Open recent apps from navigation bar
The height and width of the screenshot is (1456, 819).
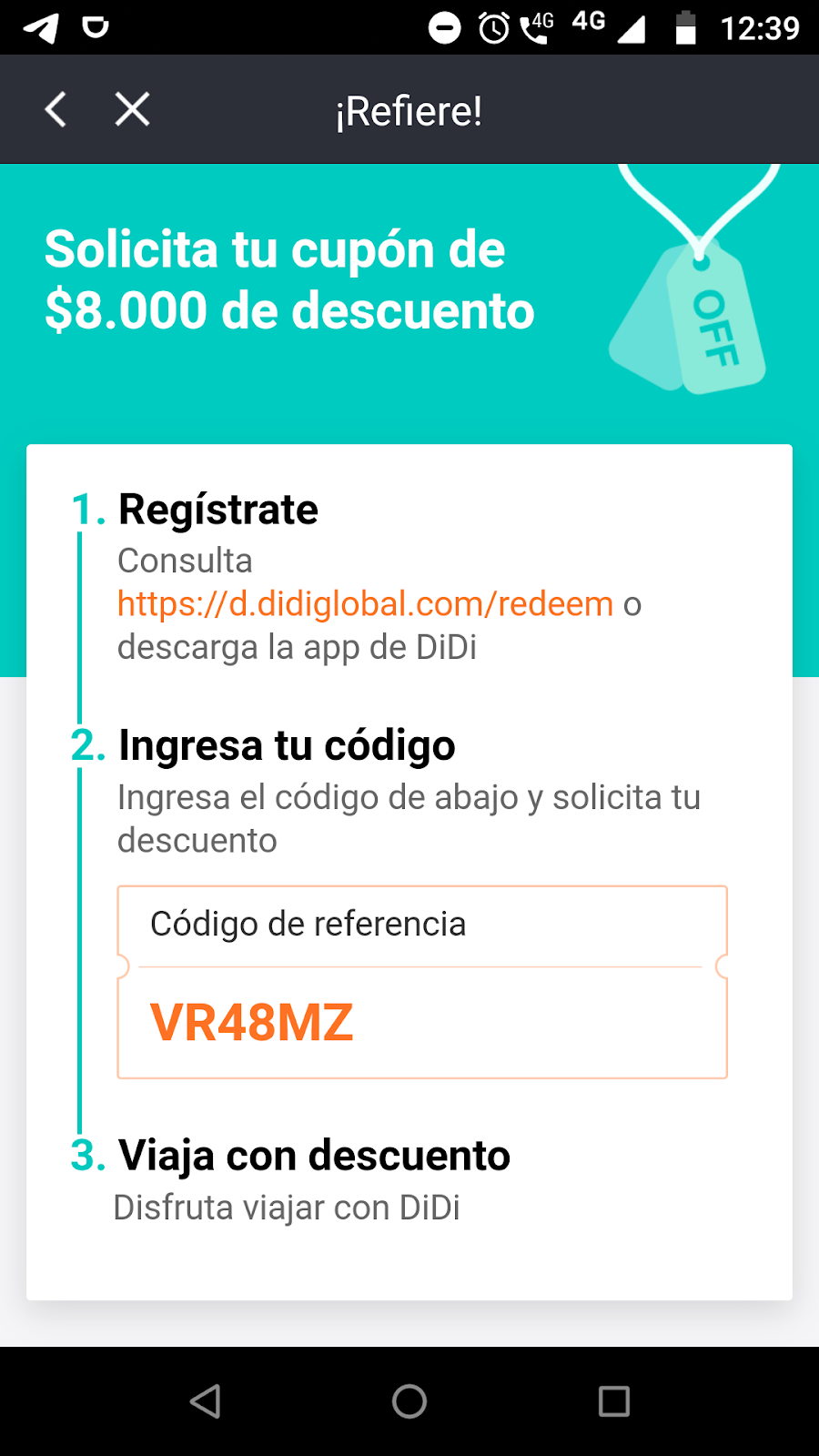point(614,1401)
